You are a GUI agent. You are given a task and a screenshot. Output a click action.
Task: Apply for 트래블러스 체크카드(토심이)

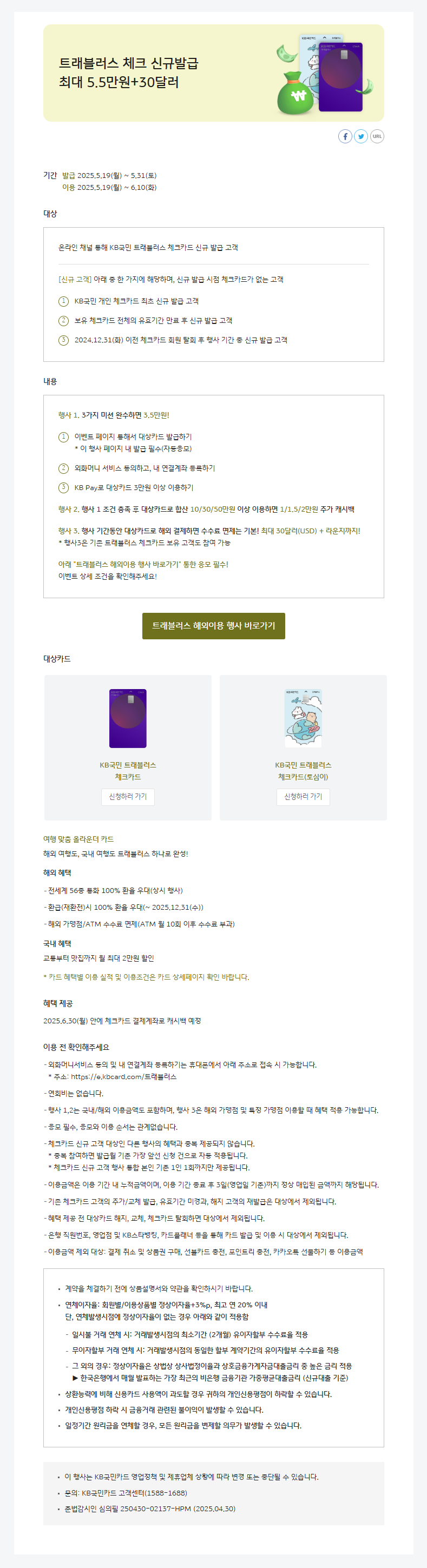point(303,797)
